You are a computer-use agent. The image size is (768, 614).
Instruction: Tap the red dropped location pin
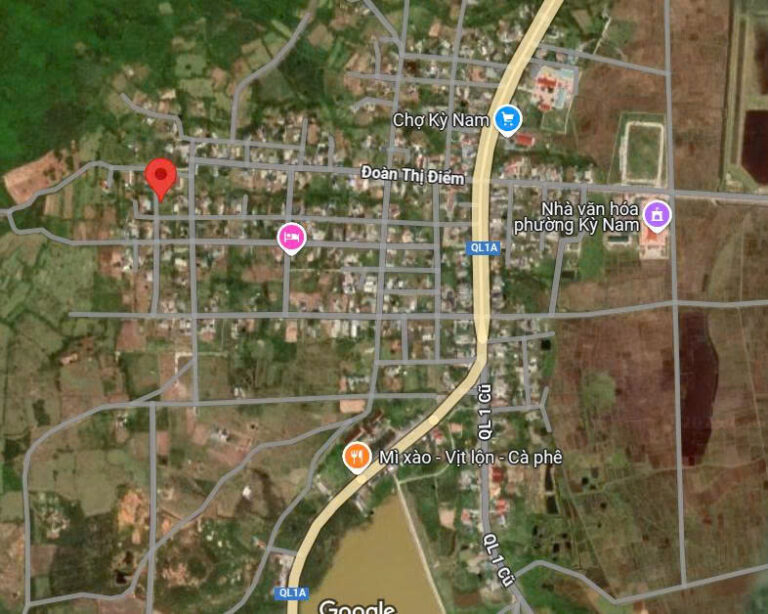[x=161, y=177]
